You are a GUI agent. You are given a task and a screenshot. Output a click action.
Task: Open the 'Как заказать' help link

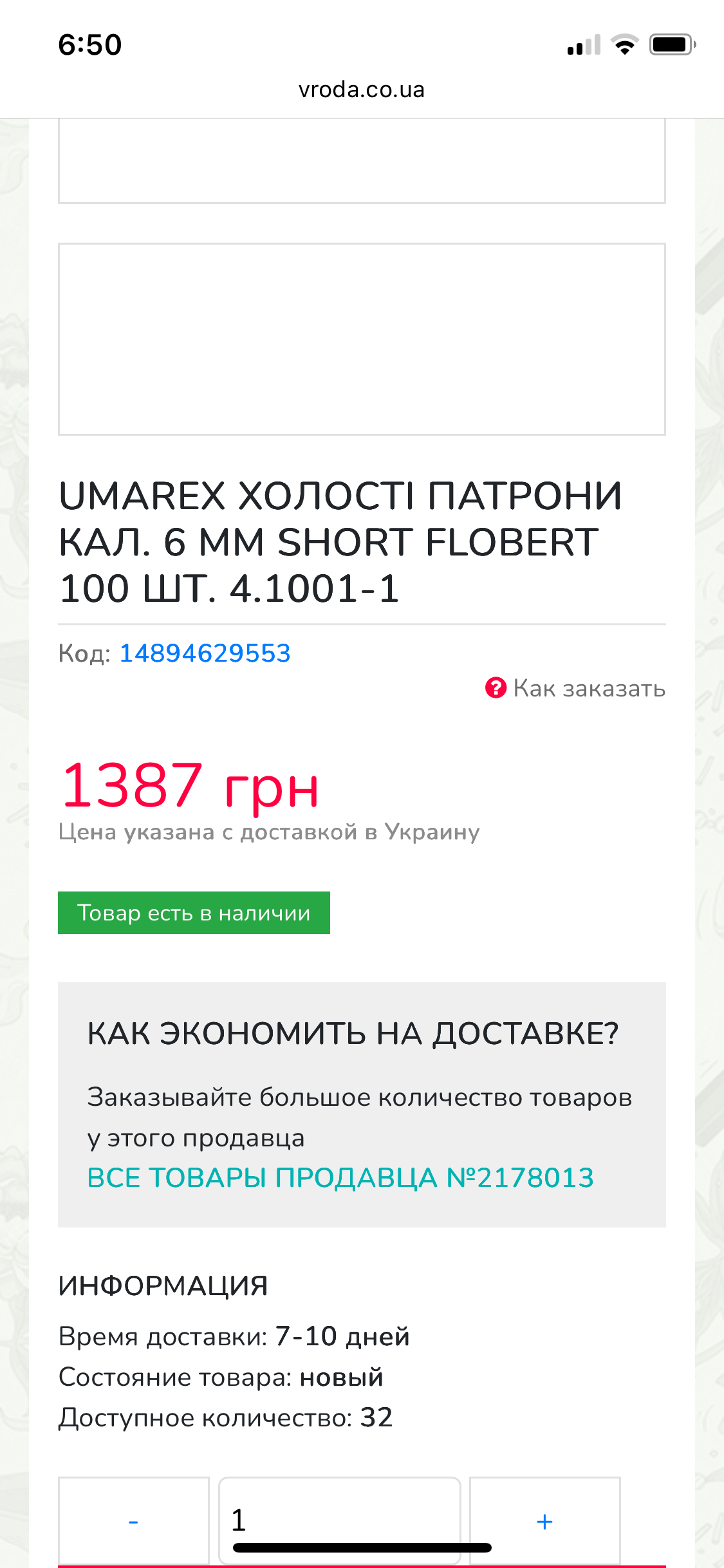point(576,688)
